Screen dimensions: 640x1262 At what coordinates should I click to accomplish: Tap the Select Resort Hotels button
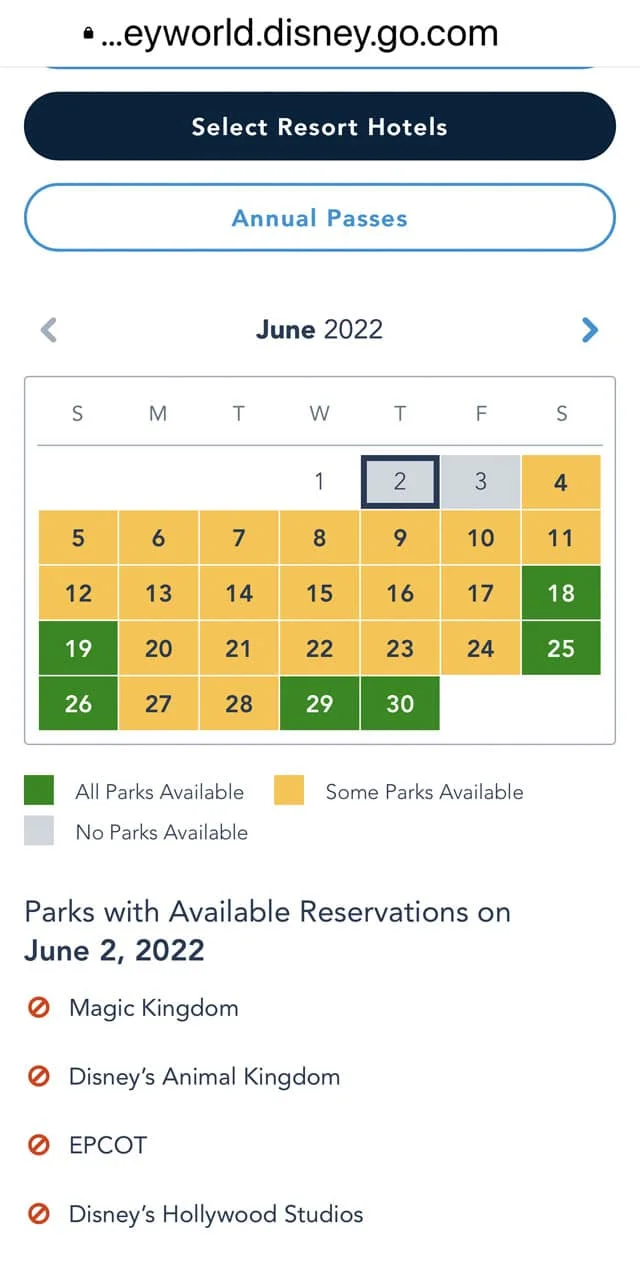(x=320, y=127)
